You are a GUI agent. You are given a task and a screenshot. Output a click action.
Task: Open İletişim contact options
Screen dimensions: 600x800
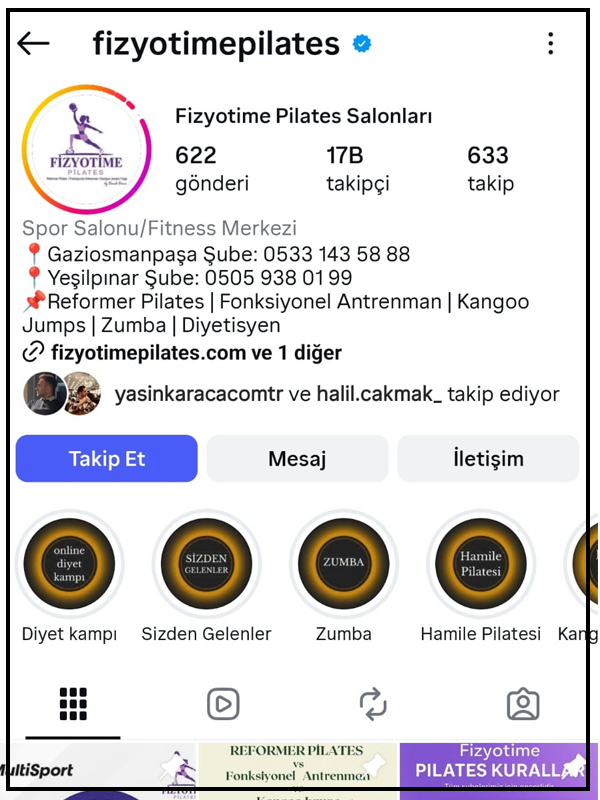(x=488, y=459)
